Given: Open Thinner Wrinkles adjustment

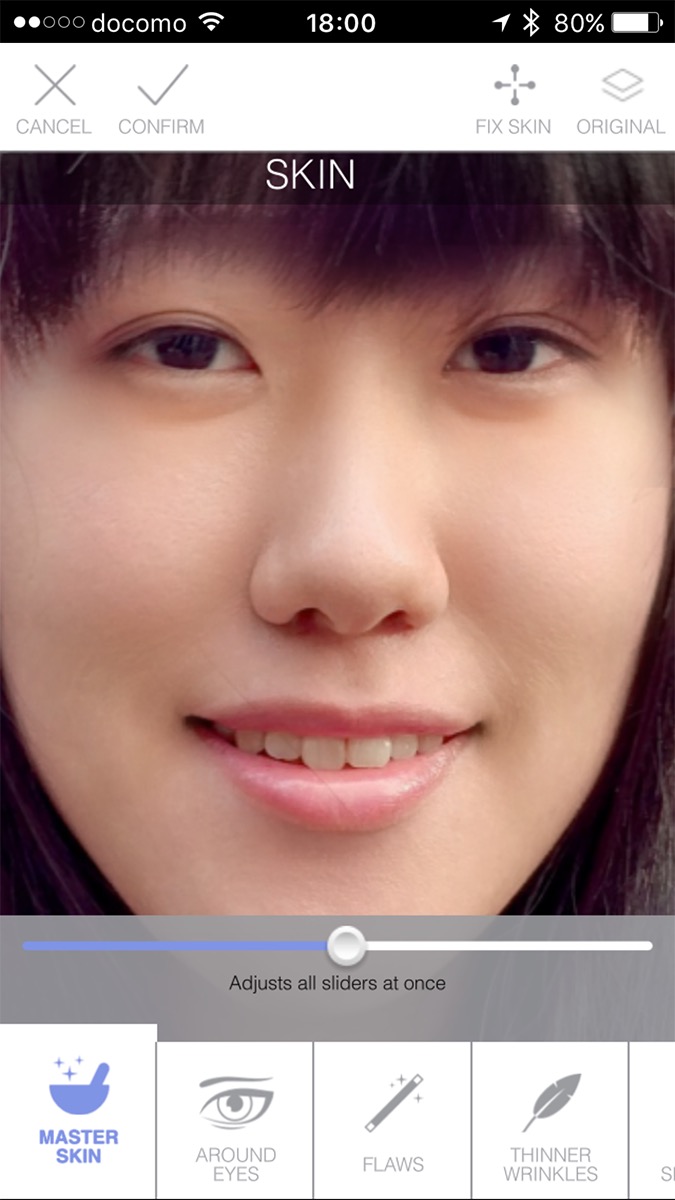Looking at the screenshot, I should pyautogui.click(x=550, y=1120).
